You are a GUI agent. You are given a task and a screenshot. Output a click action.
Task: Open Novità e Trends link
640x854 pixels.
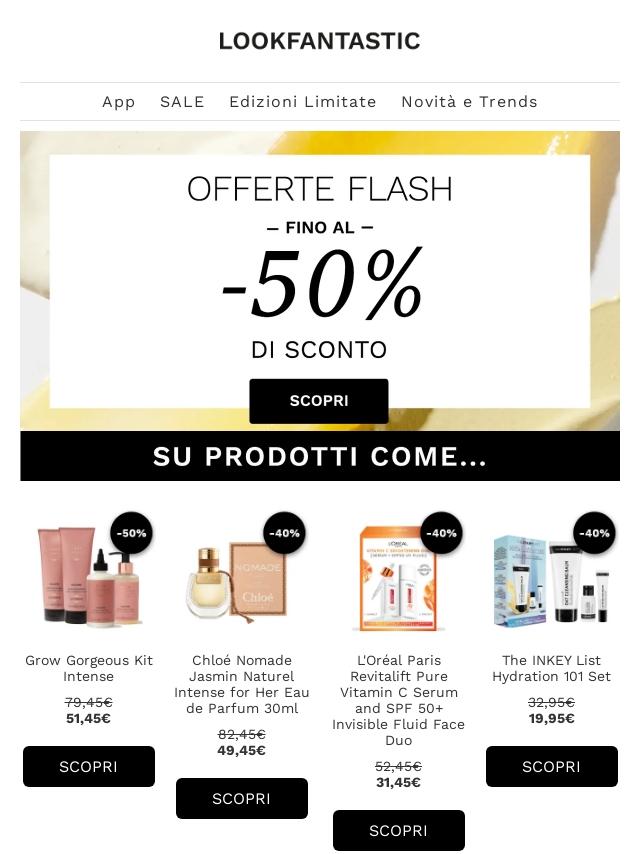point(469,102)
